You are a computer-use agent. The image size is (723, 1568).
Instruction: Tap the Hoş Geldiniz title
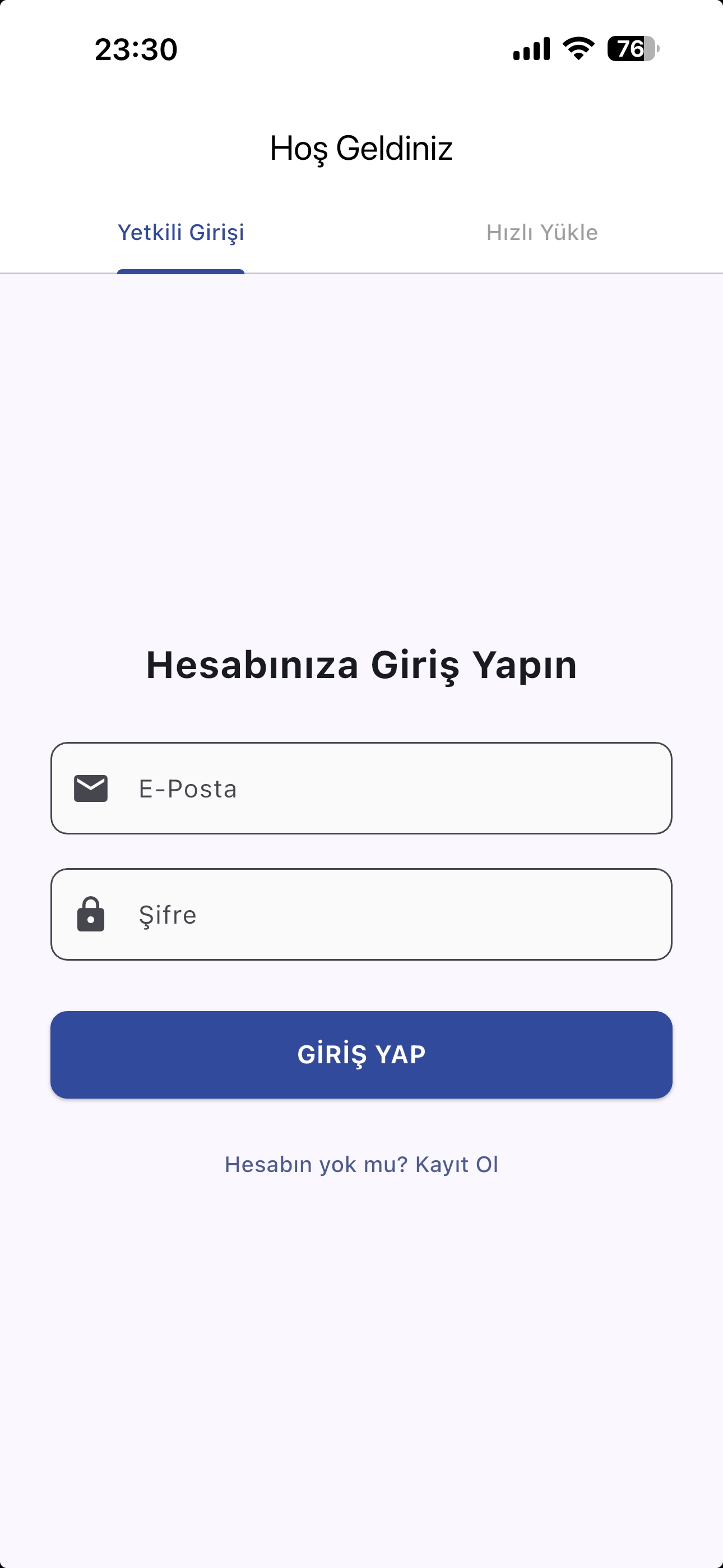(x=361, y=147)
